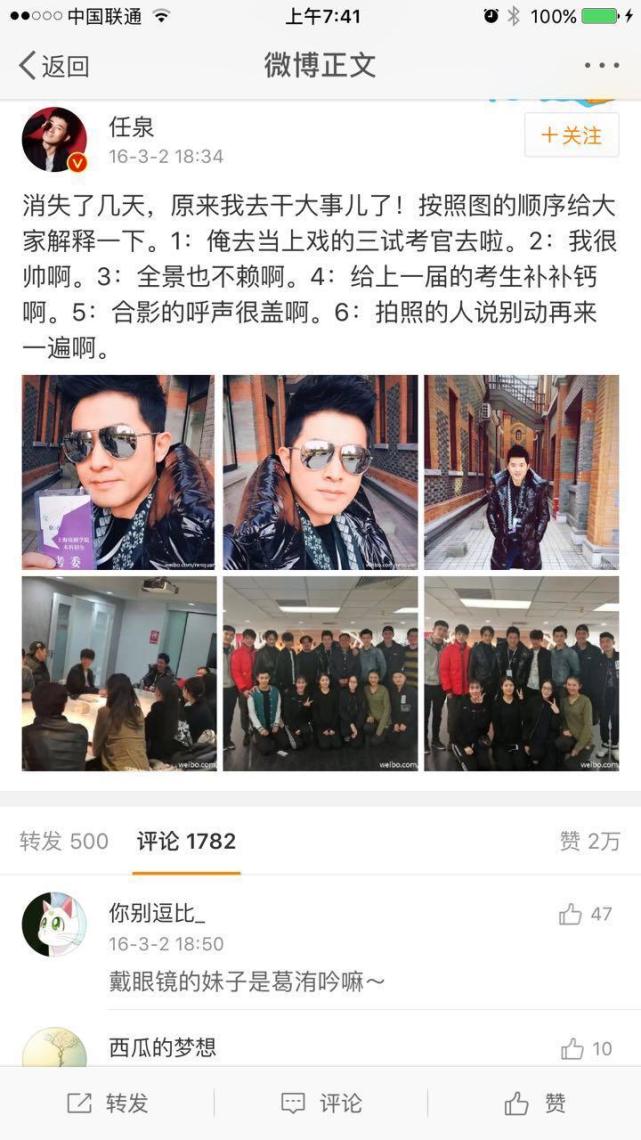Write a comment via the bottom 评论 button
641x1140 pixels.
pos(320,1103)
